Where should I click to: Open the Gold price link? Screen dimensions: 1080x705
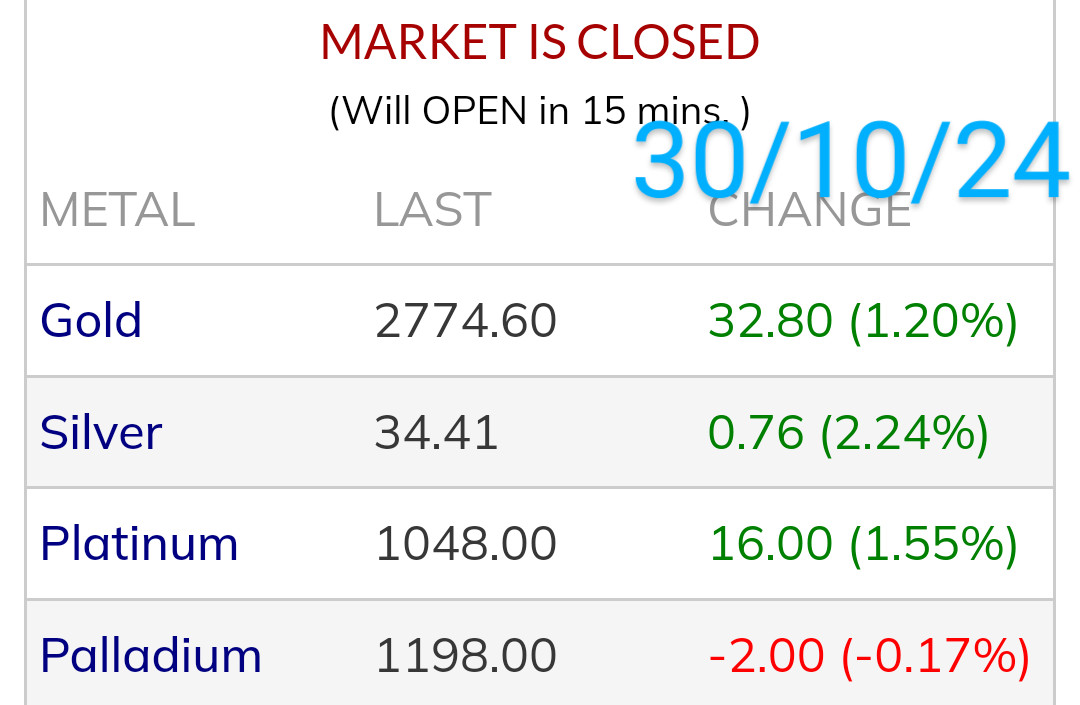pyautogui.click(x=91, y=321)
